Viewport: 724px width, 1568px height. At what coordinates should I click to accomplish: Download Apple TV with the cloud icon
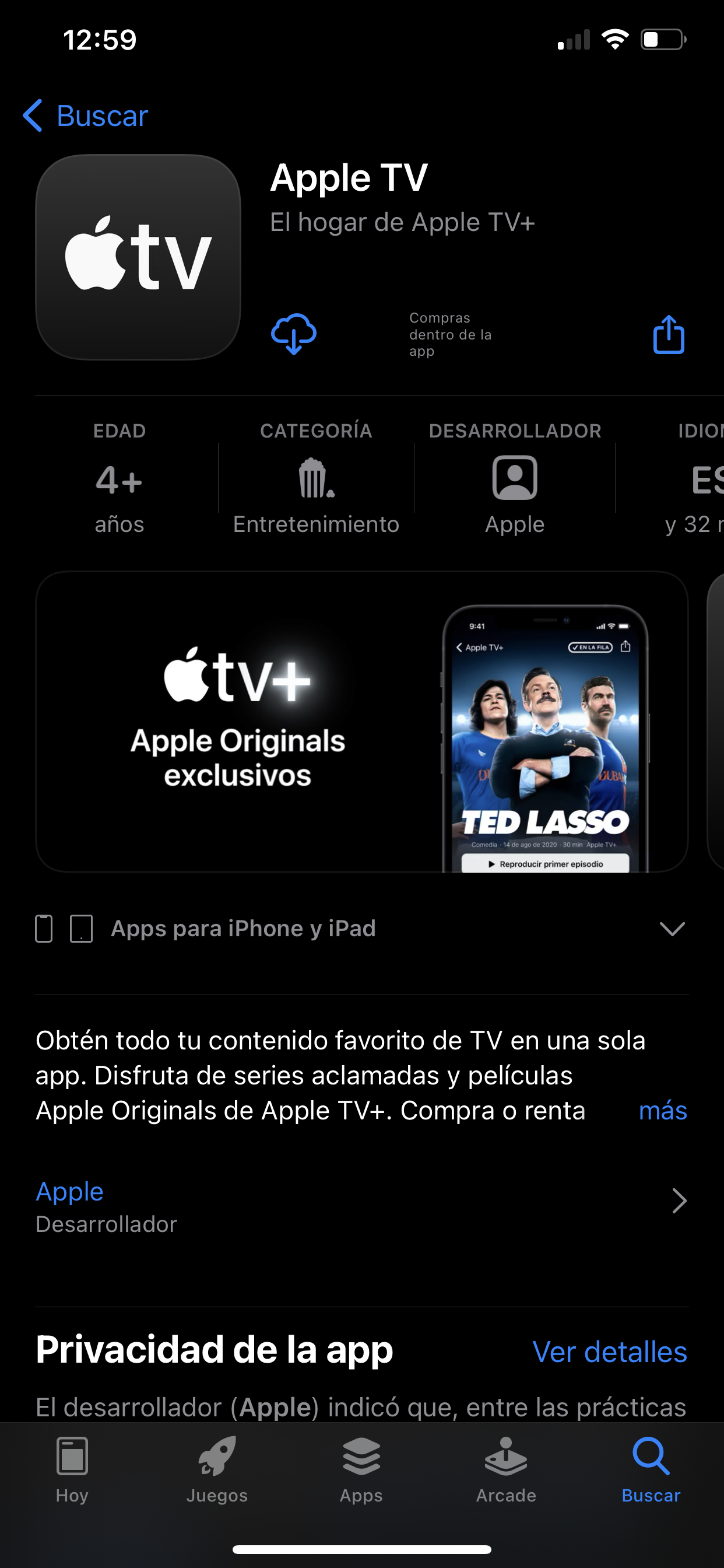[293, 334]
